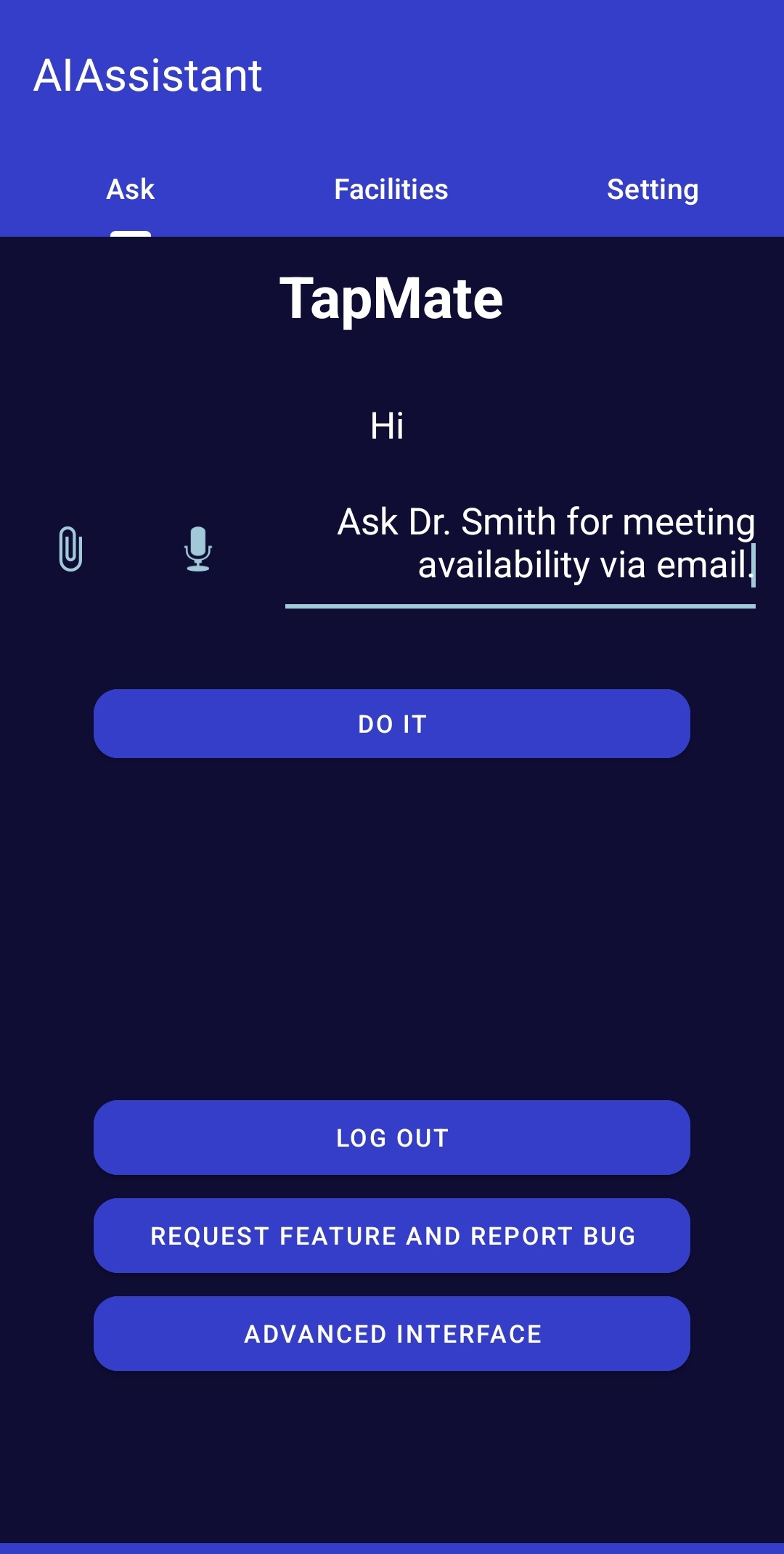Click LOG OUT
784x1554 pixels.
pos(391,1137)
